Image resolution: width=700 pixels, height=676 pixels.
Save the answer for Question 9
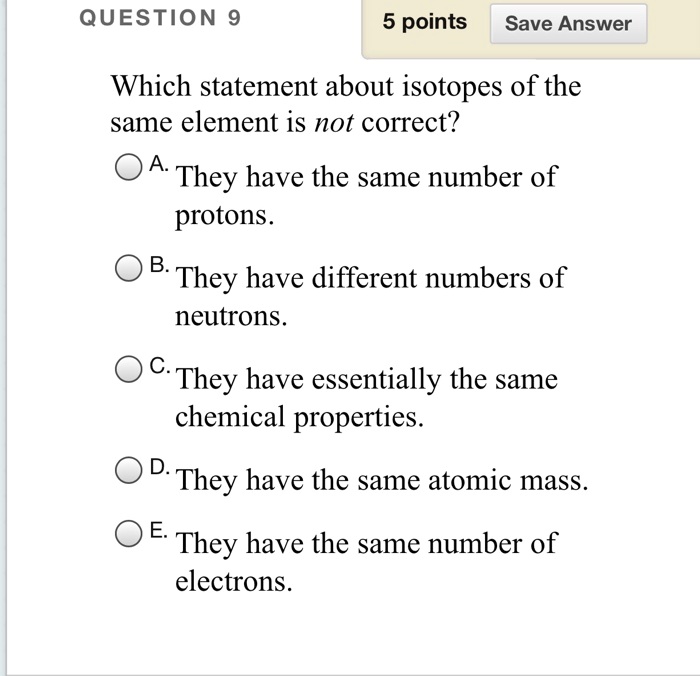click(x=568, y=24)
